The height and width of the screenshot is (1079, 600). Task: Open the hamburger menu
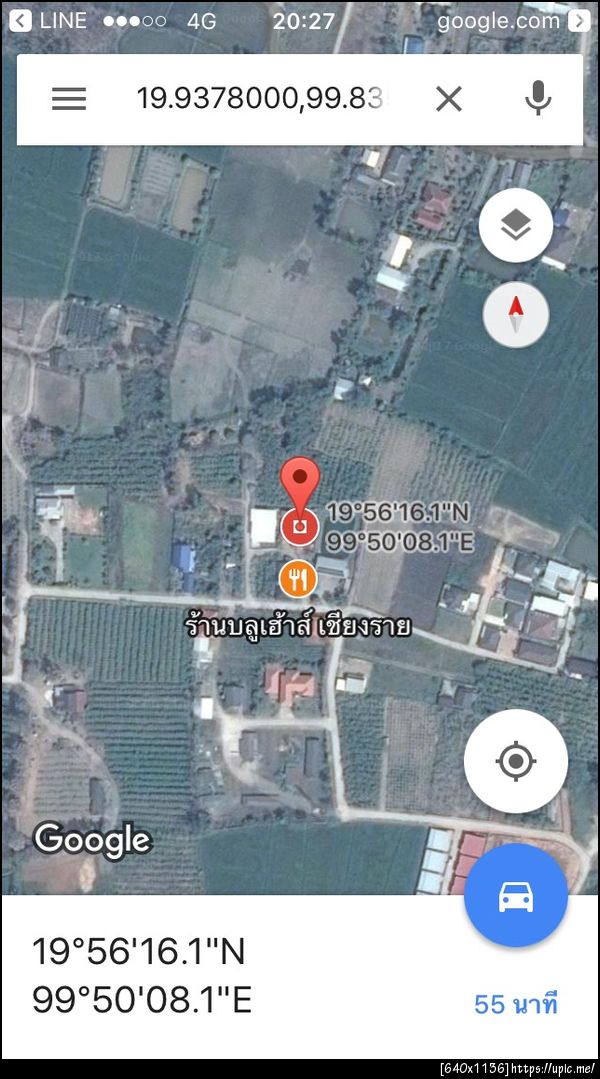click(x=69, y=98)
